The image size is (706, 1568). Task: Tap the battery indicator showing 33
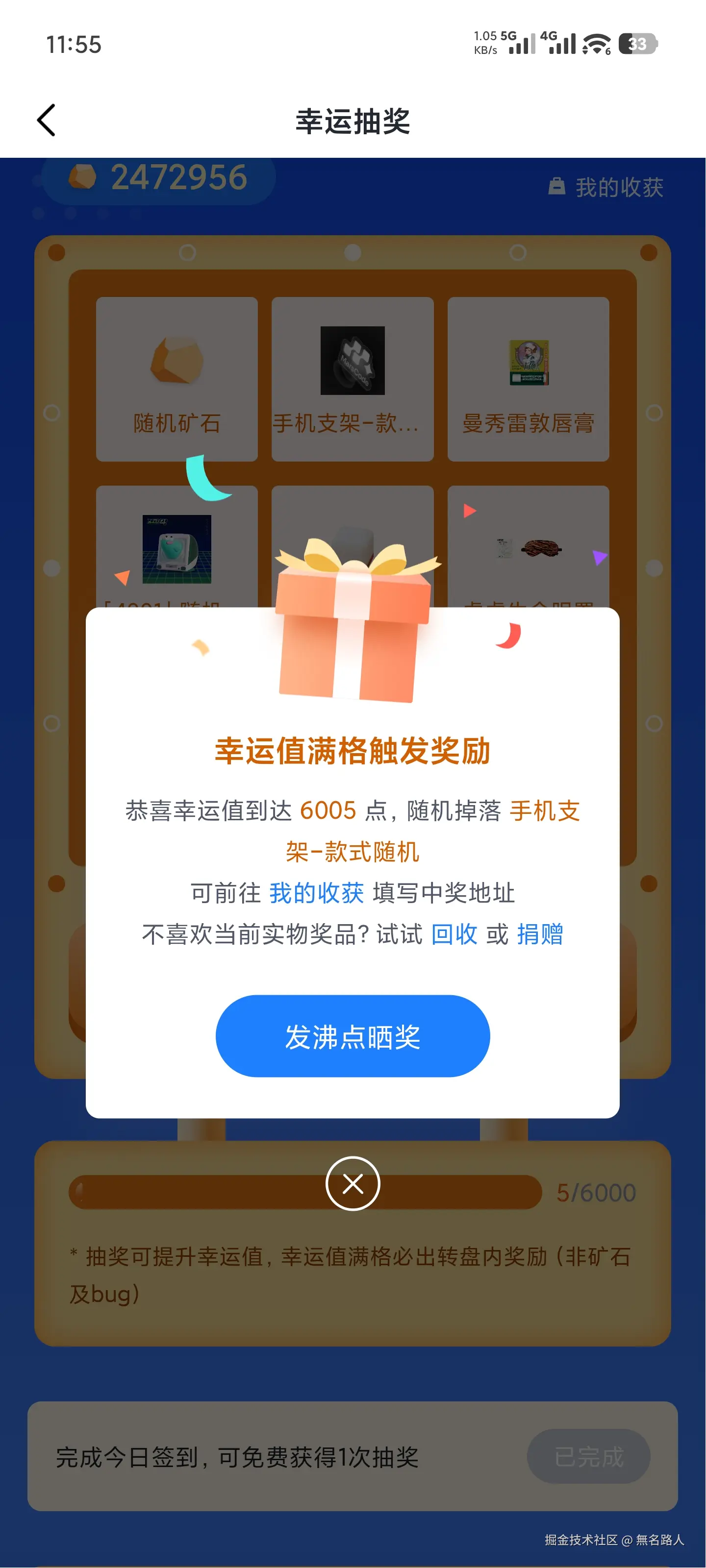click(637, 43)
